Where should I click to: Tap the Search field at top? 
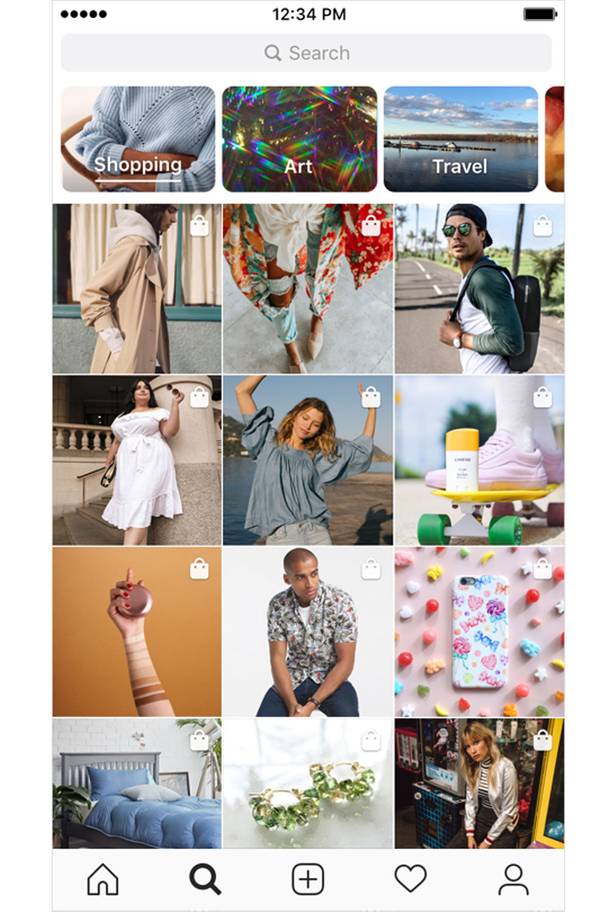pyautogui.click(x=306, y=53)
